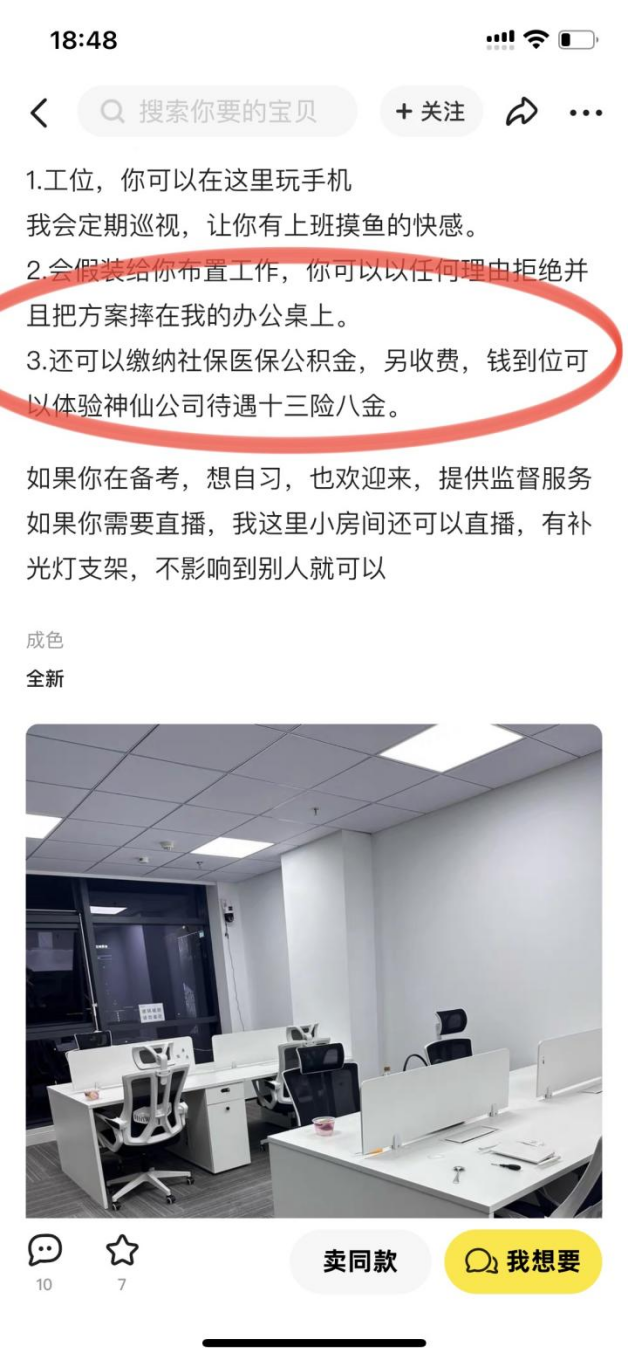Share this listing
This screenshot has width=629, height=1360.
click(521, 112)
